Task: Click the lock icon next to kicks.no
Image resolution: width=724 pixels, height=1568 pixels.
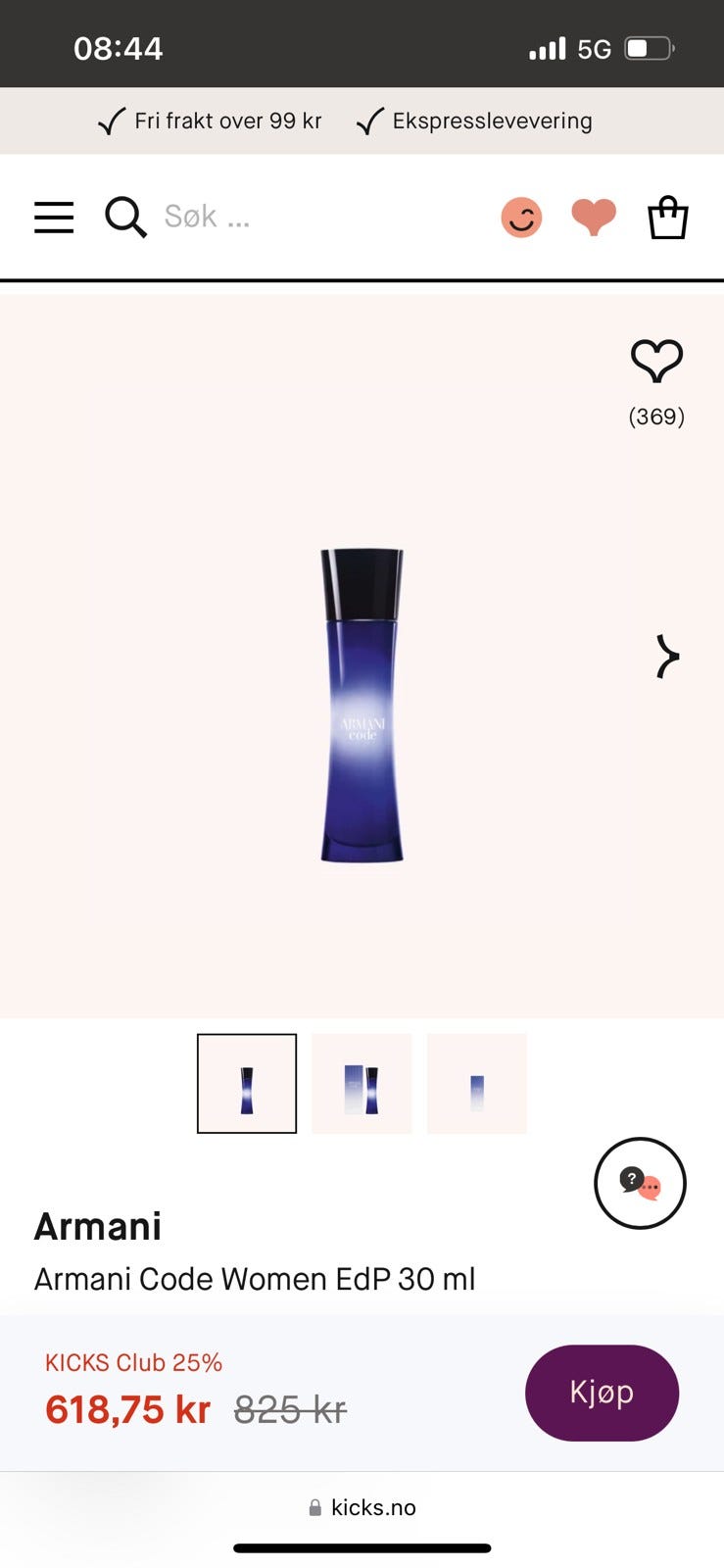Action: pos(314,1507)
